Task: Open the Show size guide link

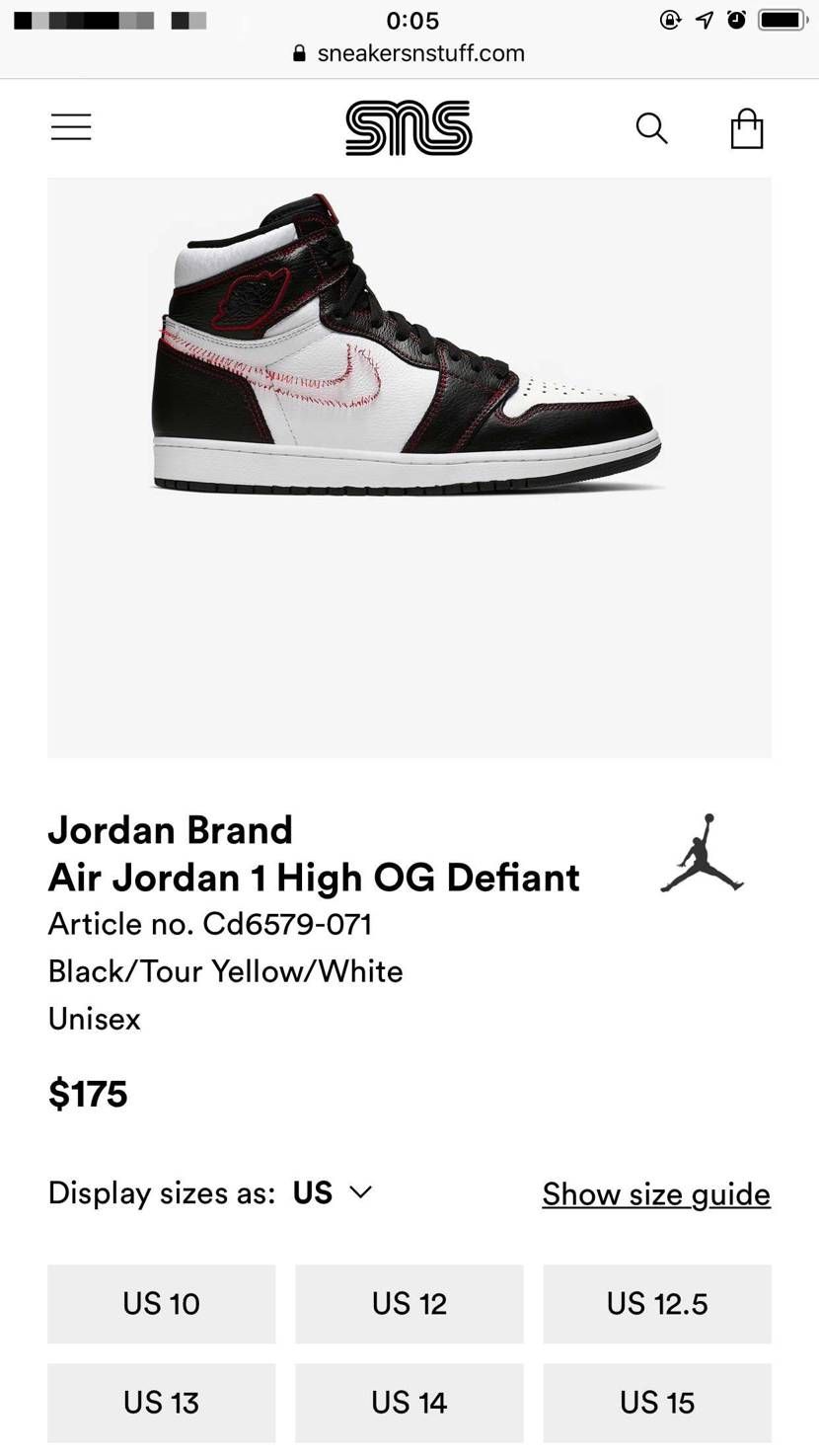Action: pos(656,1194)
